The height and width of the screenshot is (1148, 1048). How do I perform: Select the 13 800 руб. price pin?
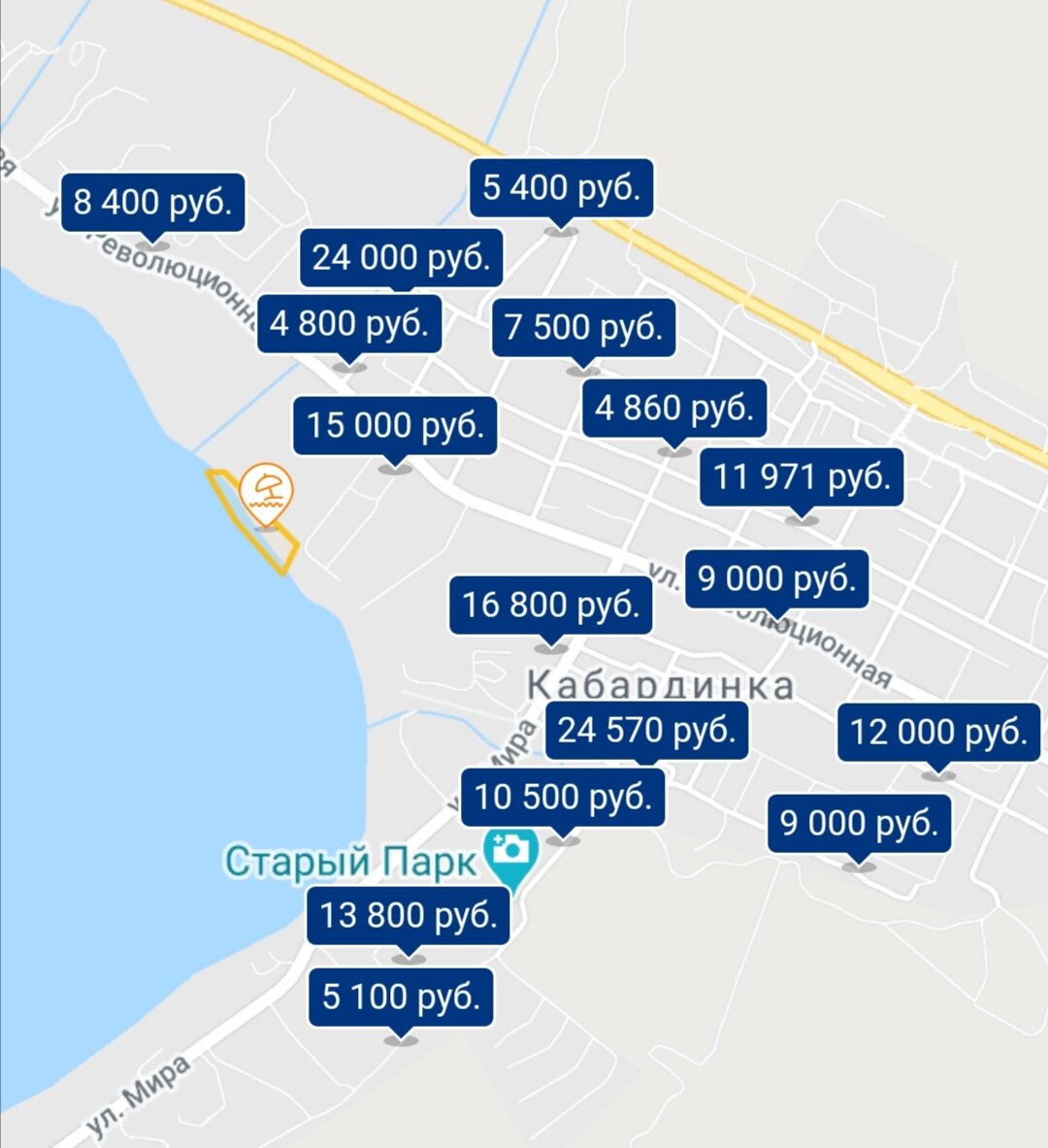point(409,915)
